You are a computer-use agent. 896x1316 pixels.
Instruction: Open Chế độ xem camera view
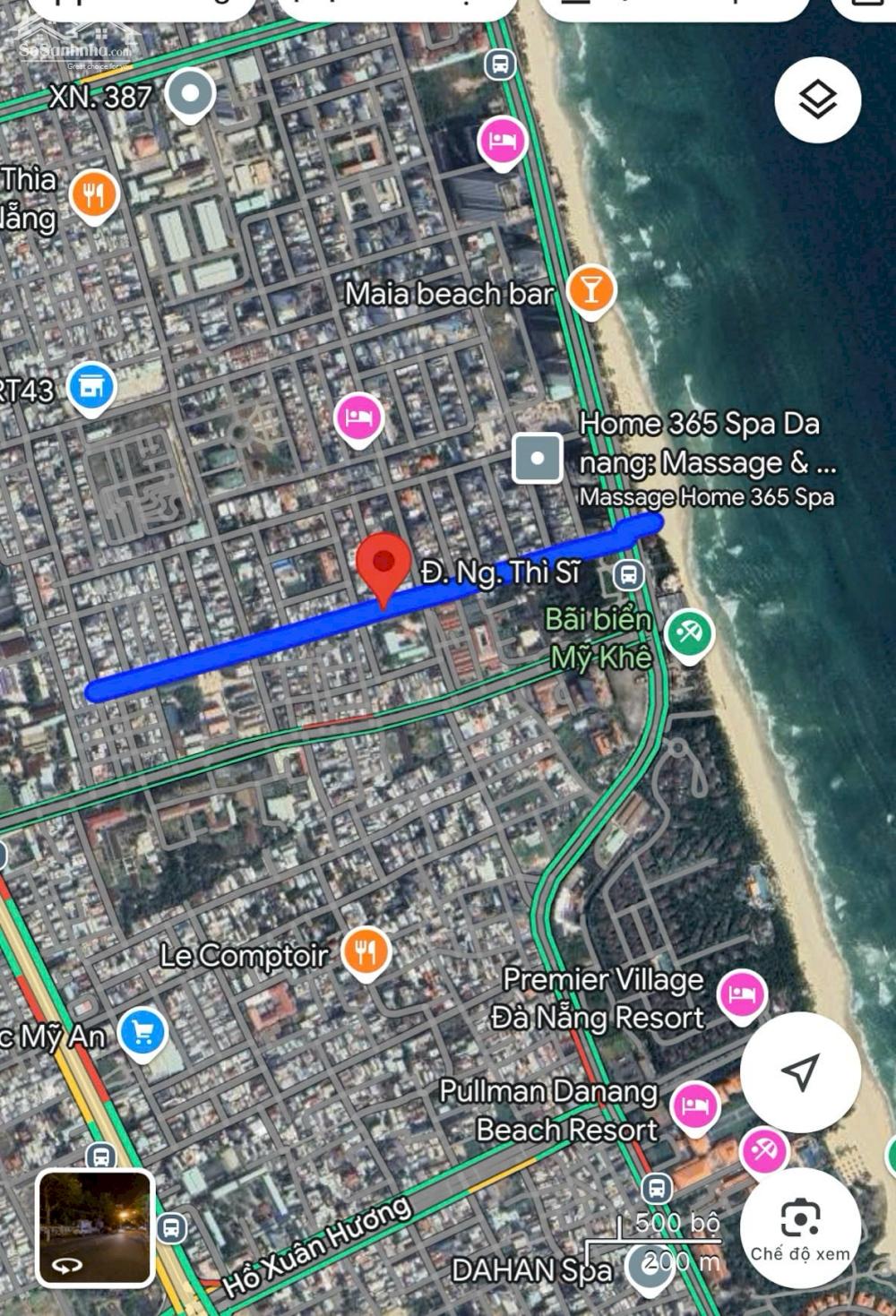point(800,1228)
